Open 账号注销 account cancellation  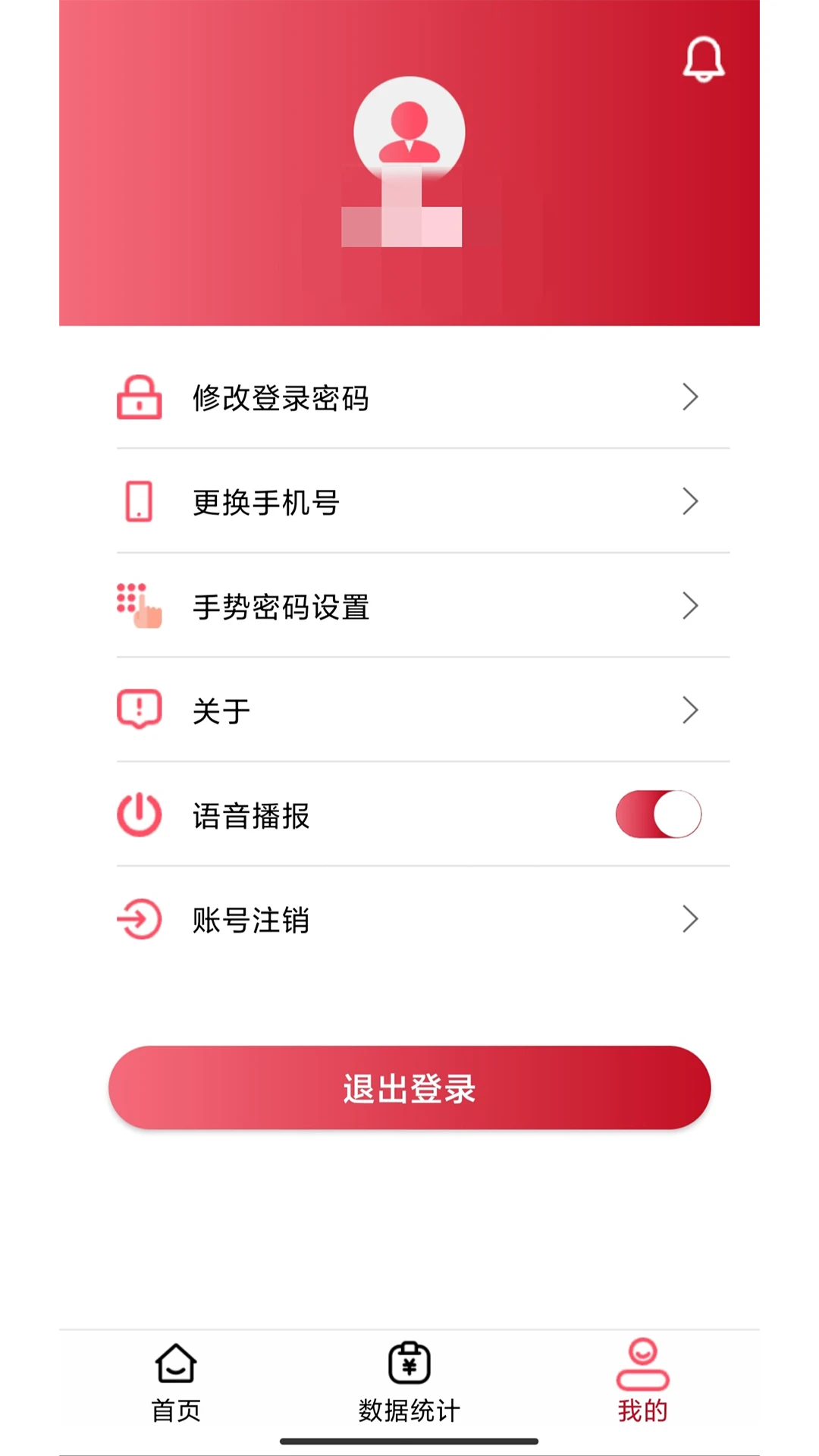pos(250,921)
